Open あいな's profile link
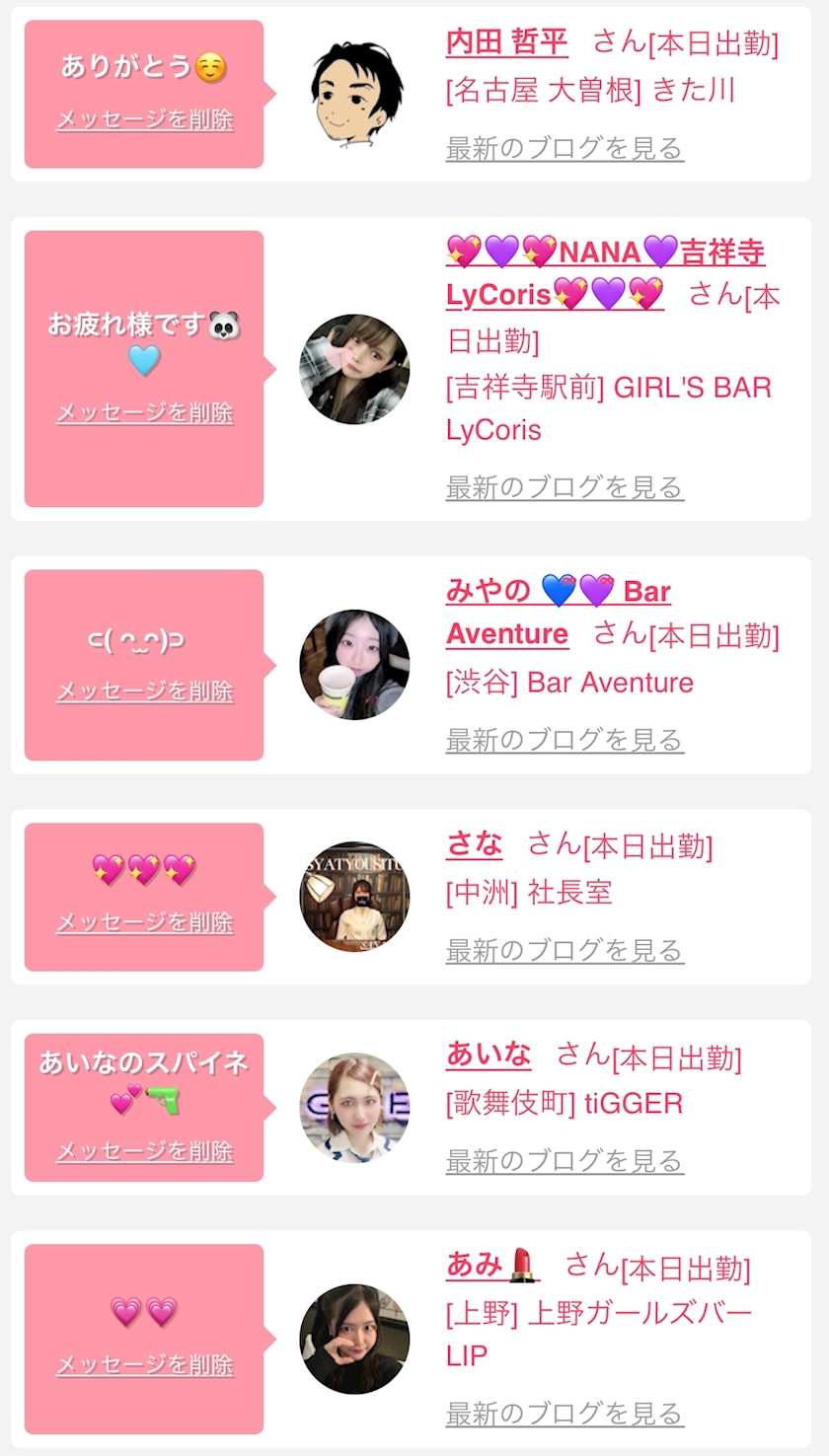 coord(489,1055)
